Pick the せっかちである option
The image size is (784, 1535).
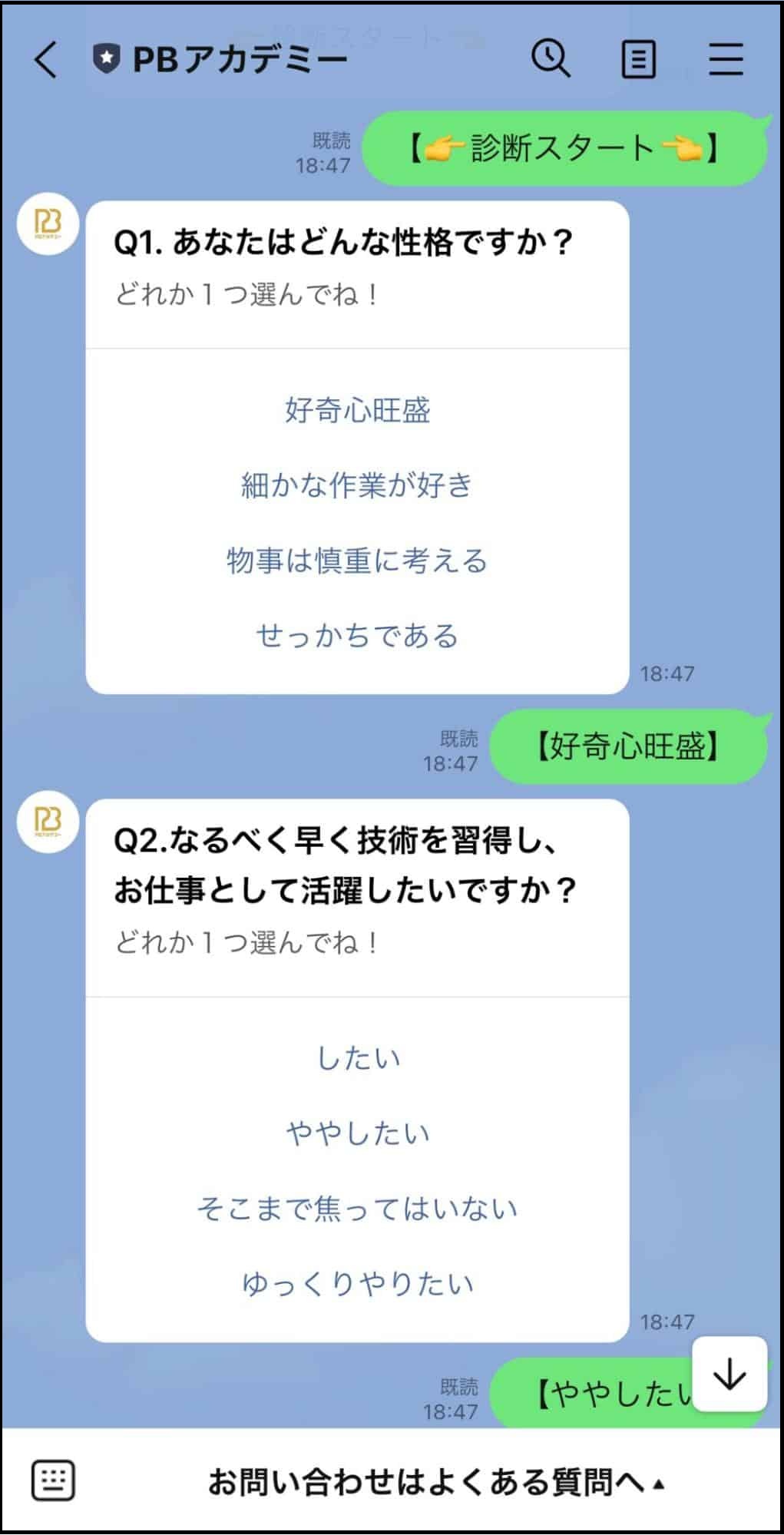coord(358,634)
